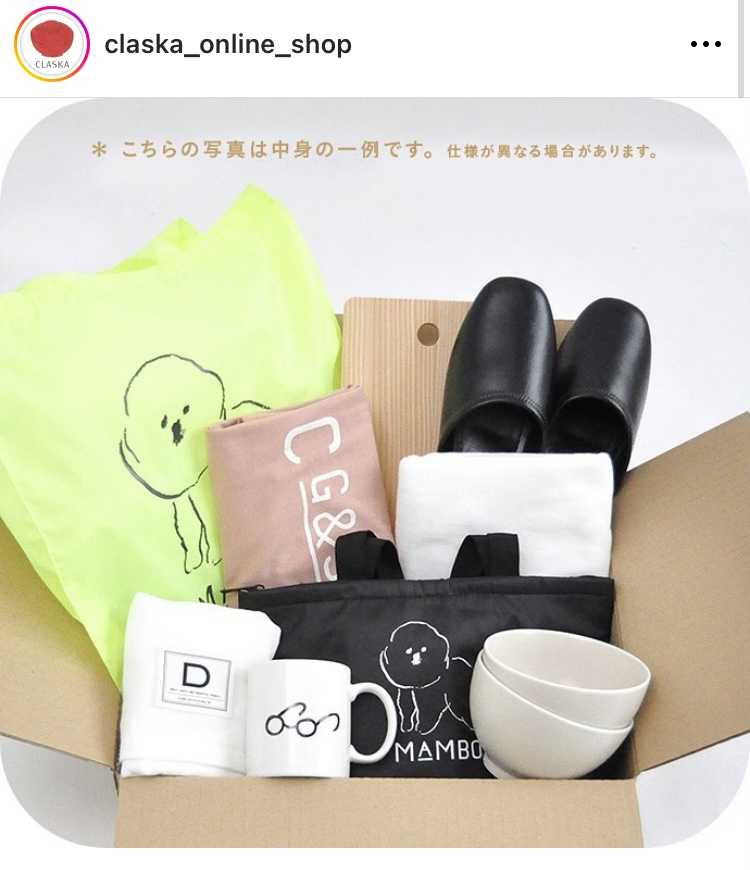Open the post's three-dot overflow menu
The width and height of the screenshot is (750, 870).
705,45
